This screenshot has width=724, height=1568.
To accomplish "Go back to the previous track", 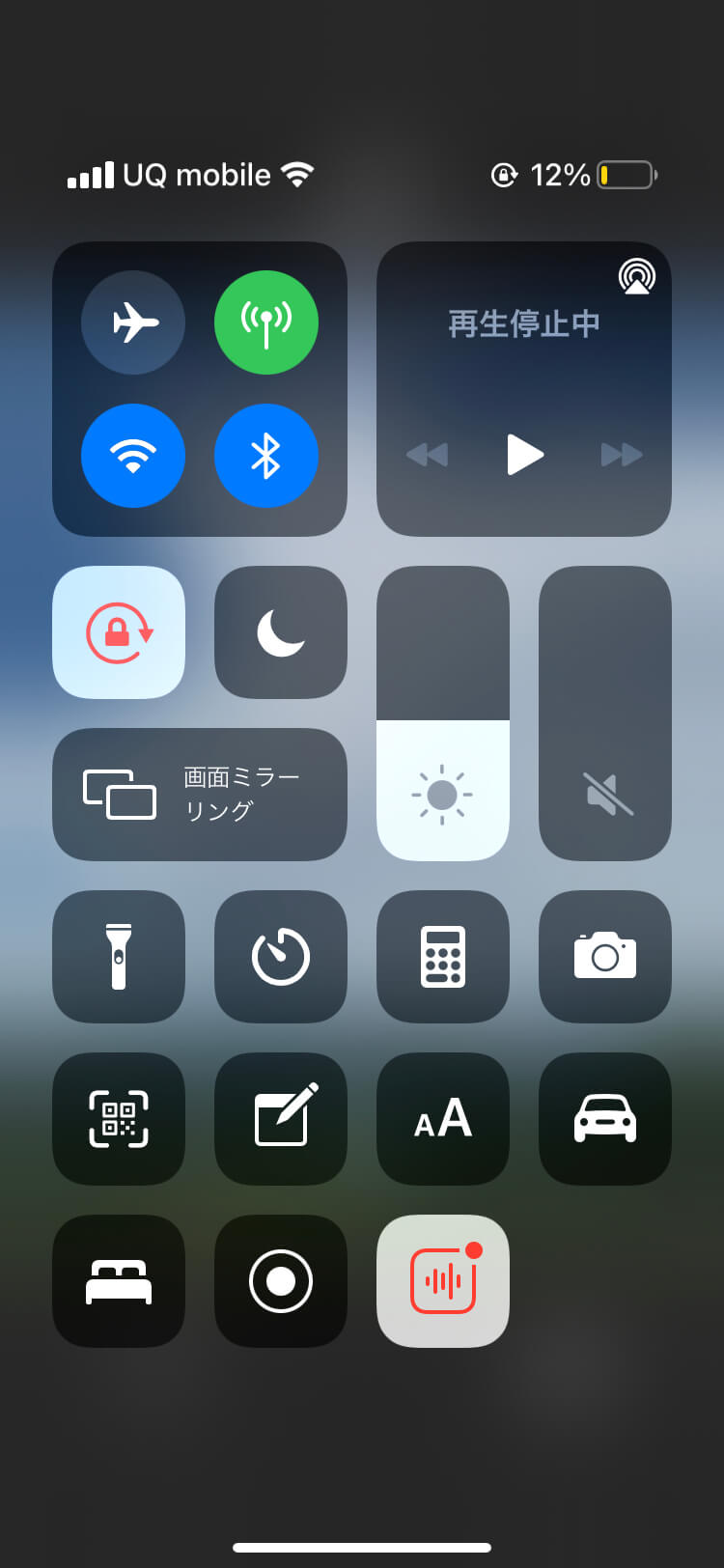I will pyautogui.click(x=427, y=454).
